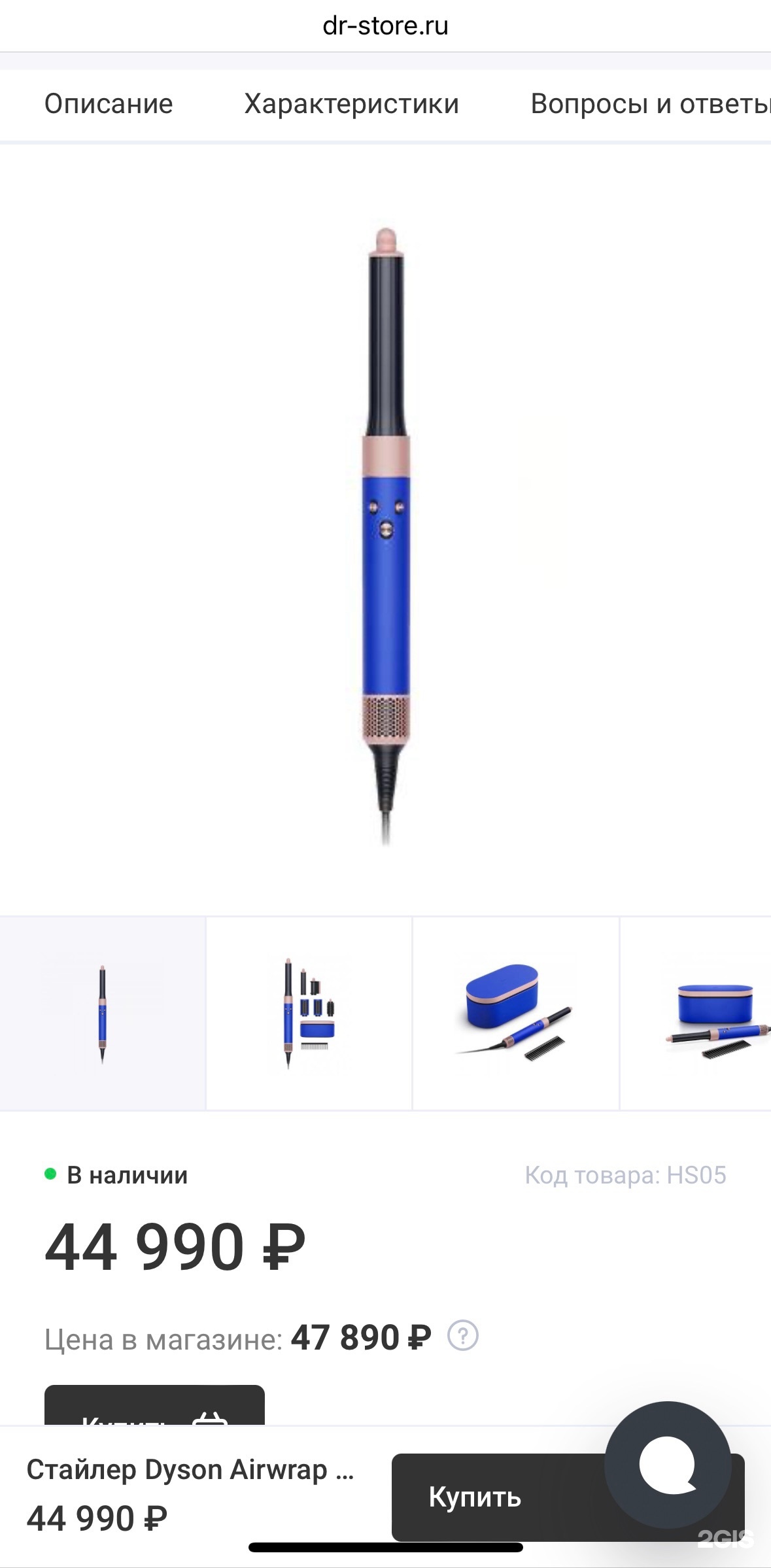The width and height of the screenshot is (771, 1568).
Task: Open the chat support bubble
Action: [667, 1465]
